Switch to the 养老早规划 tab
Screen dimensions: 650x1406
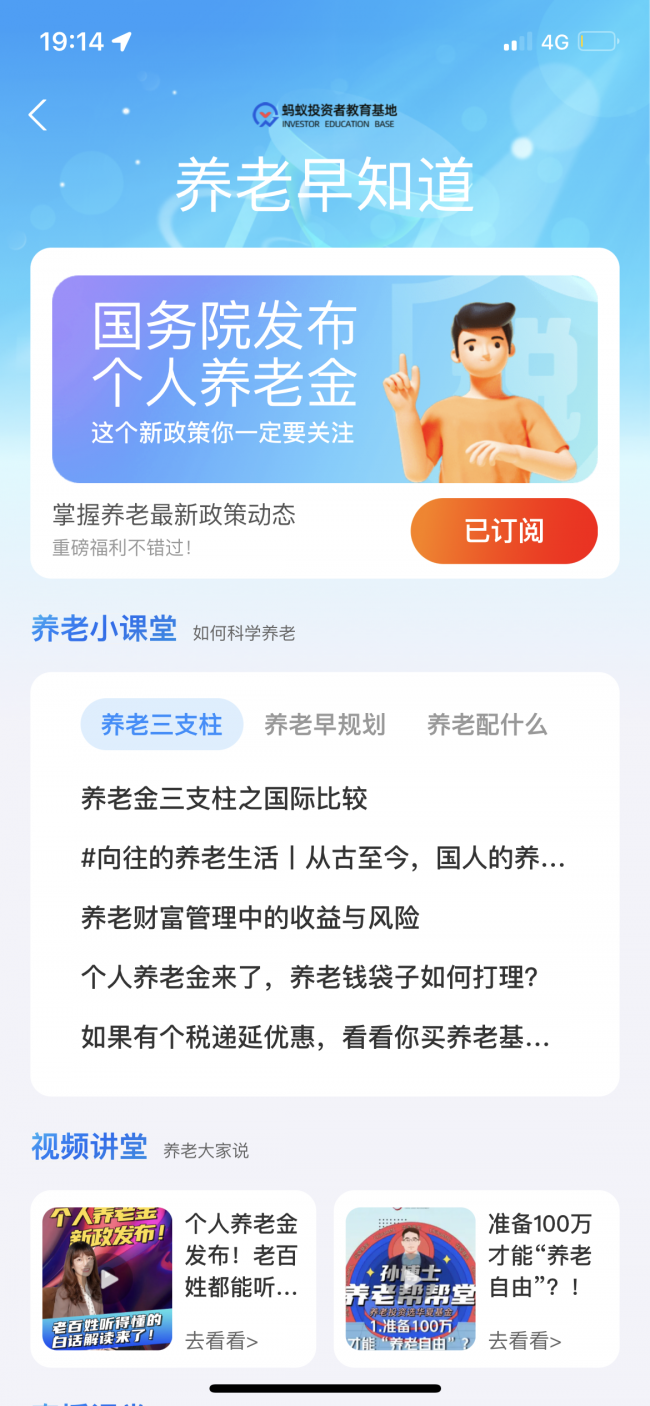click(x=324, y=725)
